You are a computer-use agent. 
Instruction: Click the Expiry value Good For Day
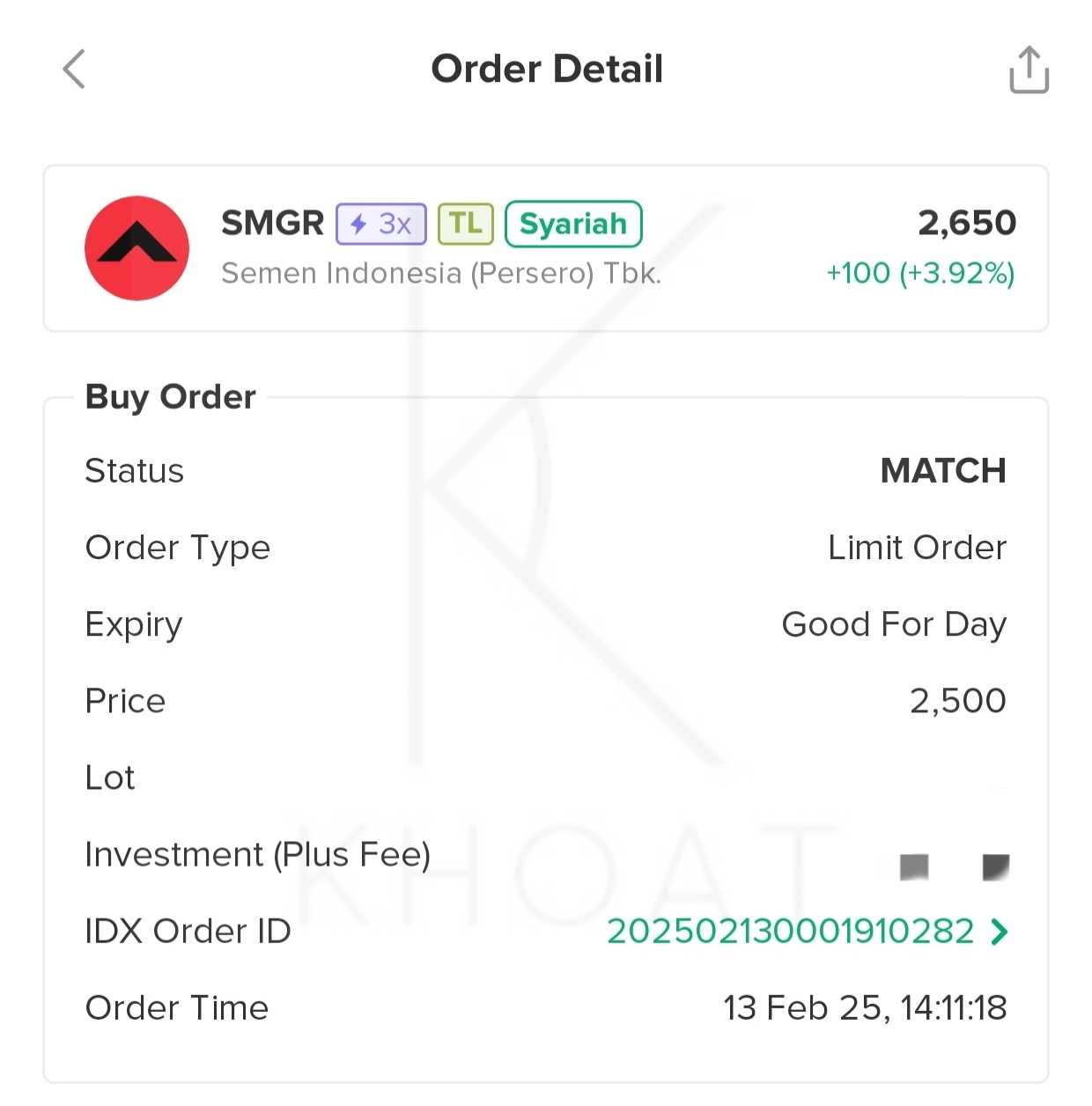pos(894,624)
